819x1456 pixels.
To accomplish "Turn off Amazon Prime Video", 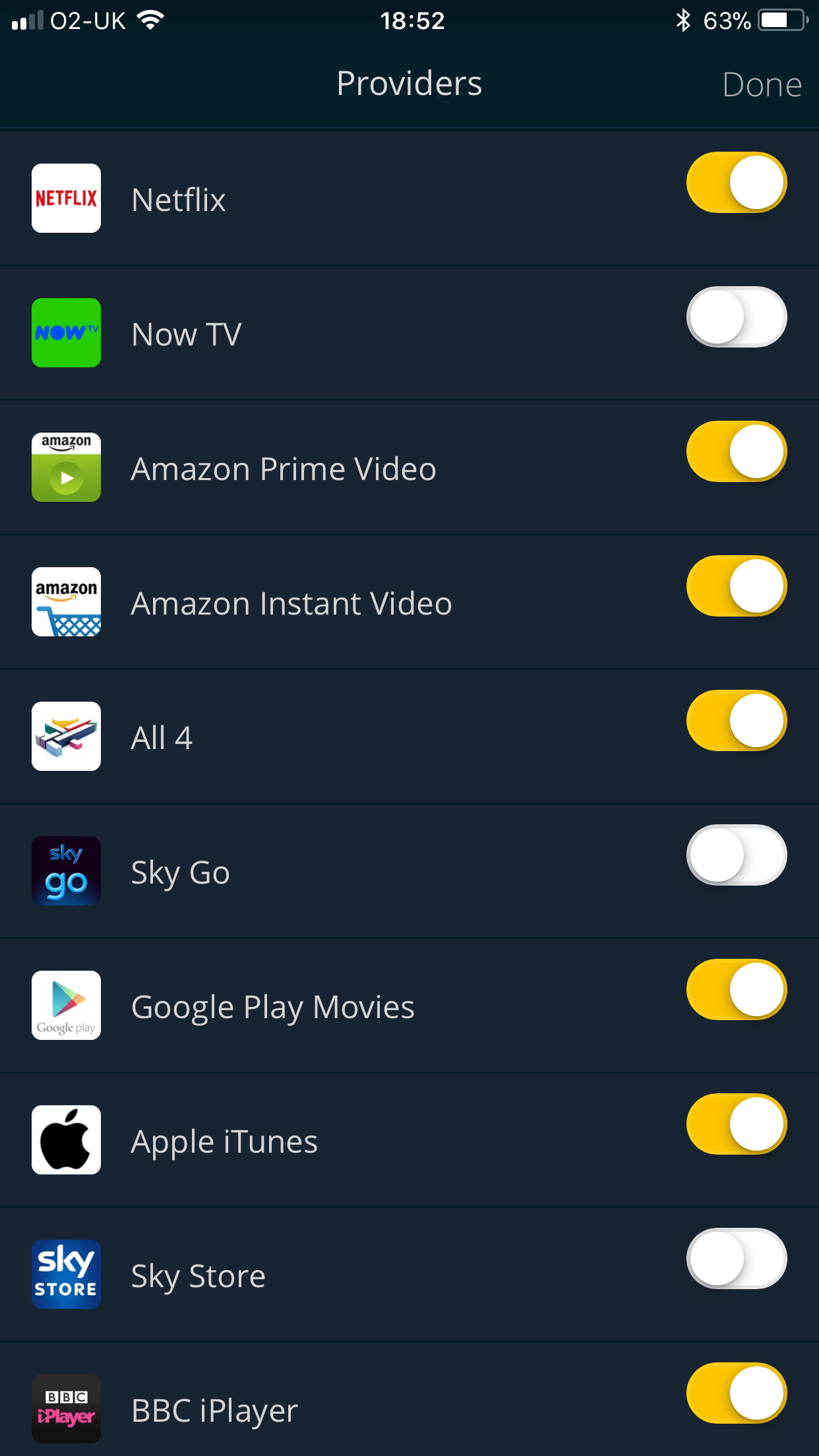I will tap(735, 451).
